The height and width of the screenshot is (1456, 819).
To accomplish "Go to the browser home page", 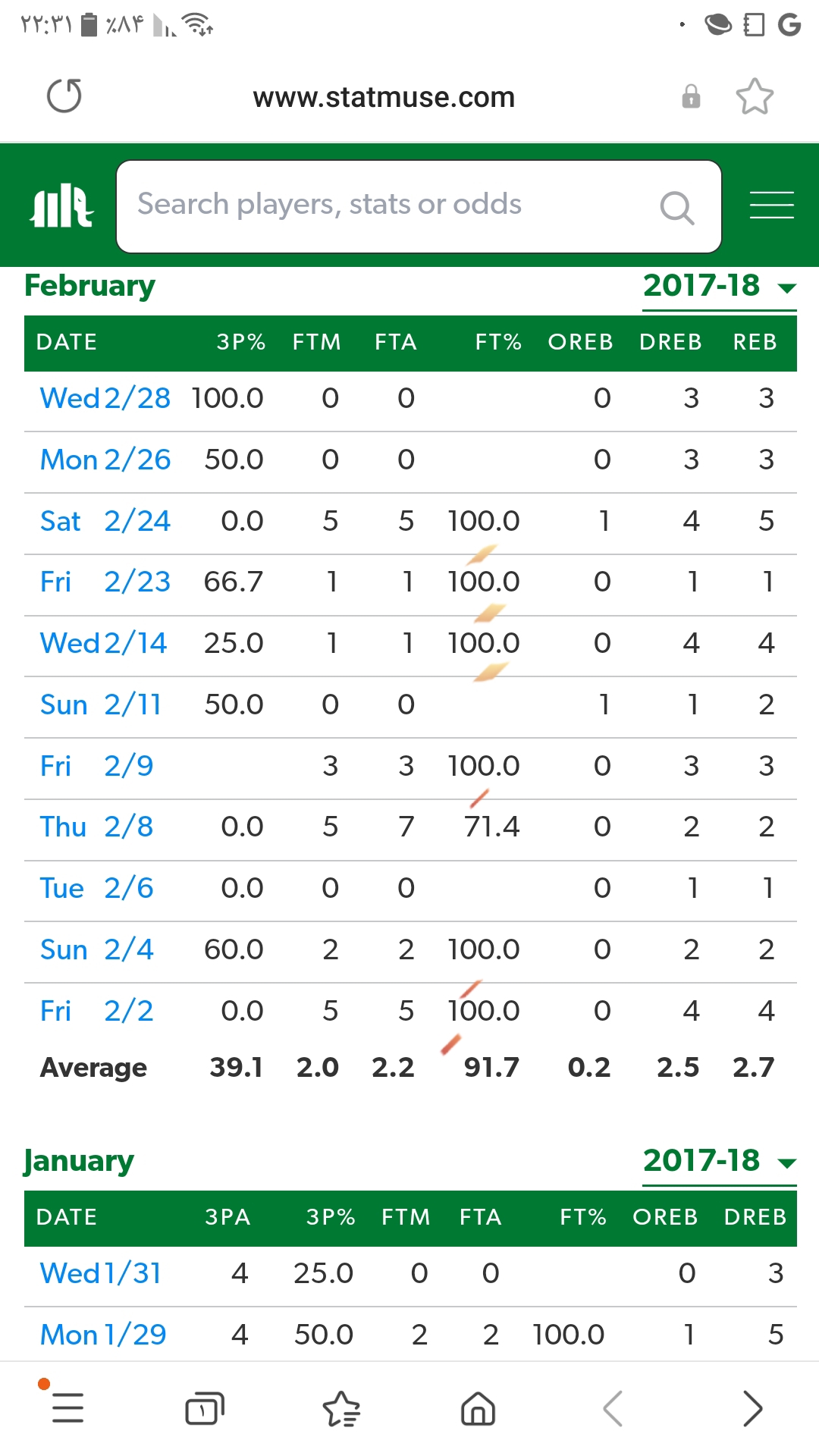I will [478, 1409].
